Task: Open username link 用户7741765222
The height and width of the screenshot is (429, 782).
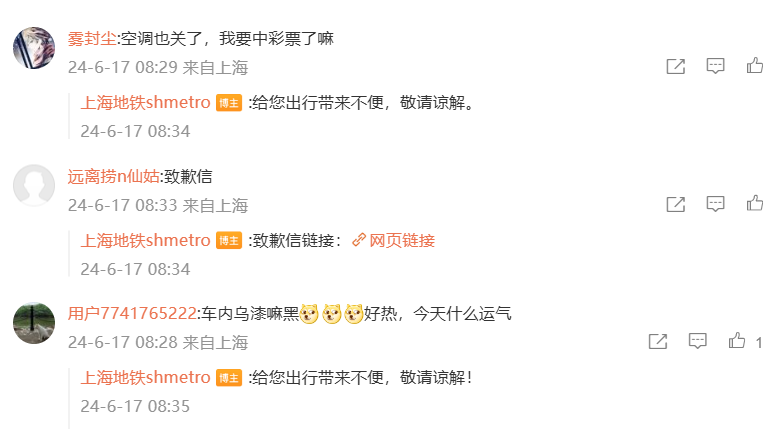Action: (x=132, y=313)
